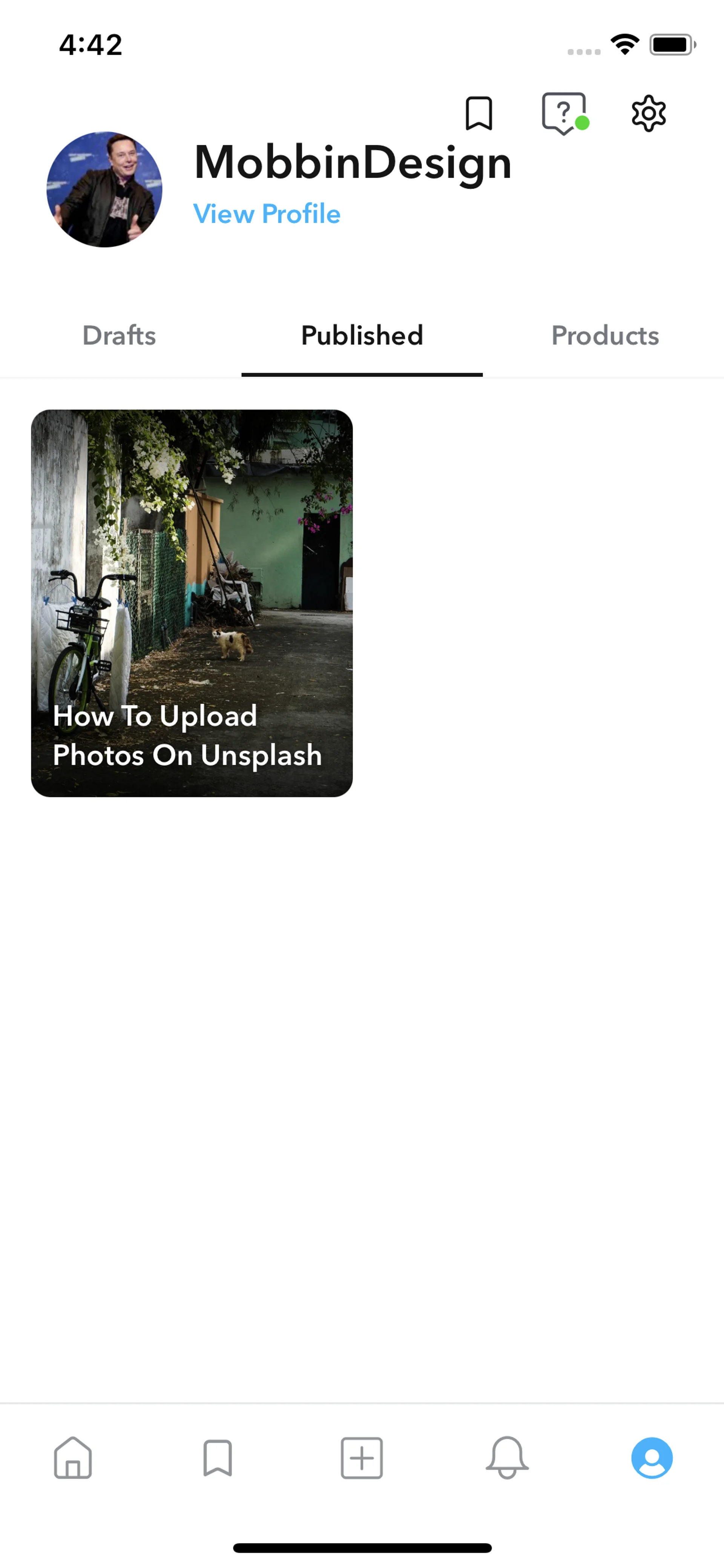Select the Published tab
The height and width of the screenshot is (1568, 724).
tap(362, 335)
